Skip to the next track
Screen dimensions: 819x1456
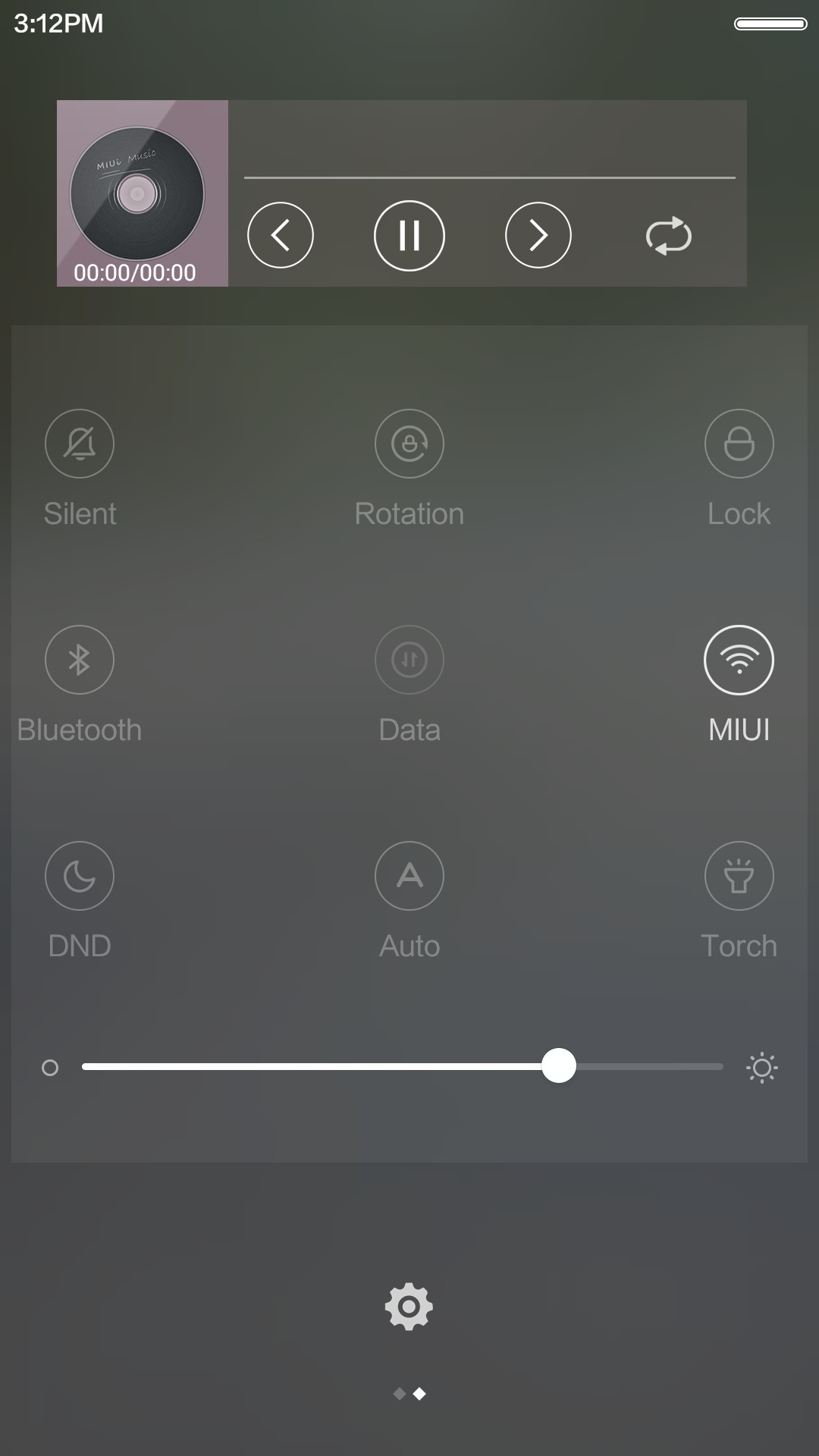point(538,235)
